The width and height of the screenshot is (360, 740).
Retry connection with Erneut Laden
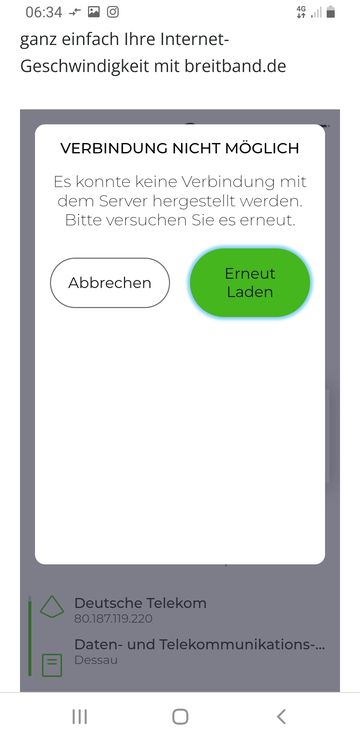pyautogui.click(x=250, y=283)
